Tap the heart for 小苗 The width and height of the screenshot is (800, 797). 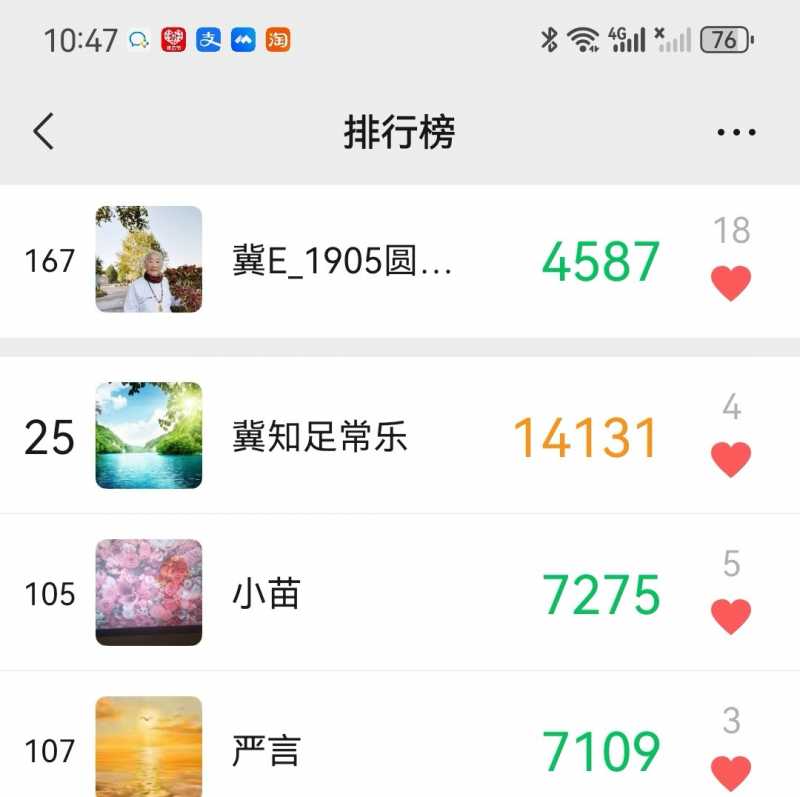coord(731,616)
